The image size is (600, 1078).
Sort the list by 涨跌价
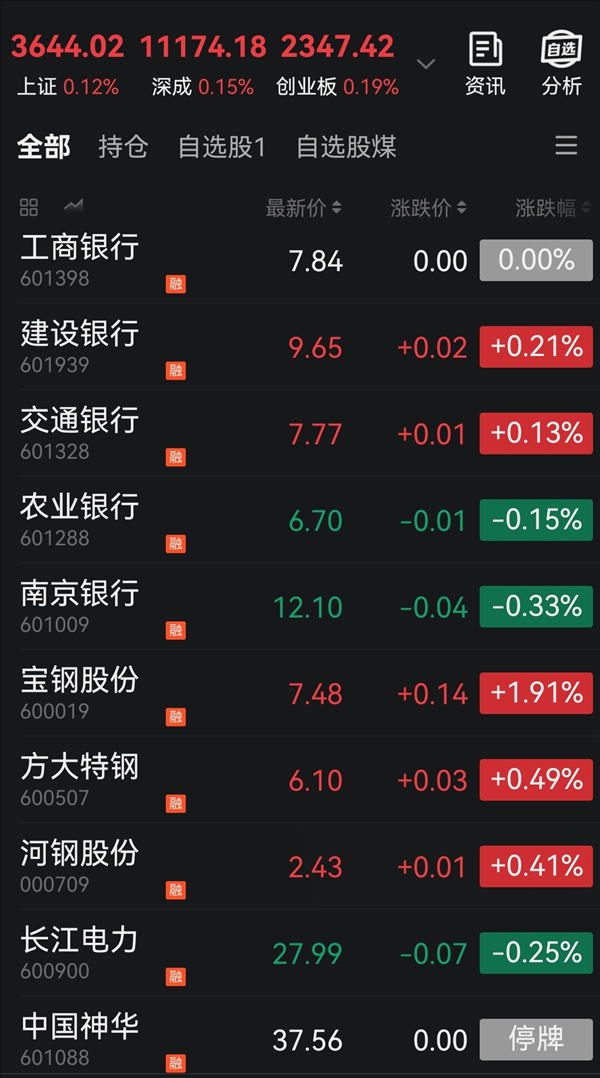click(x=428, y=208)
